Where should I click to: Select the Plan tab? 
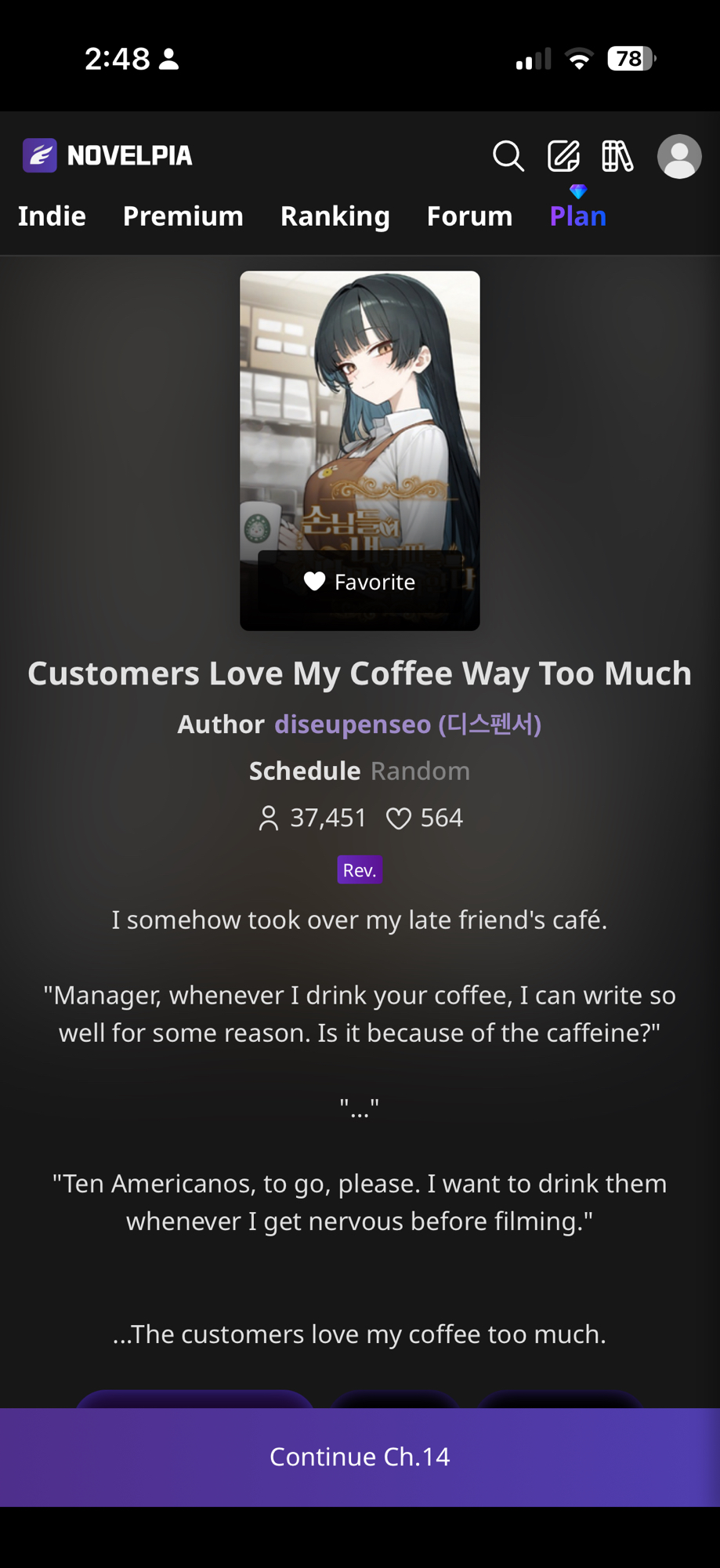click(x=577, y=216)
